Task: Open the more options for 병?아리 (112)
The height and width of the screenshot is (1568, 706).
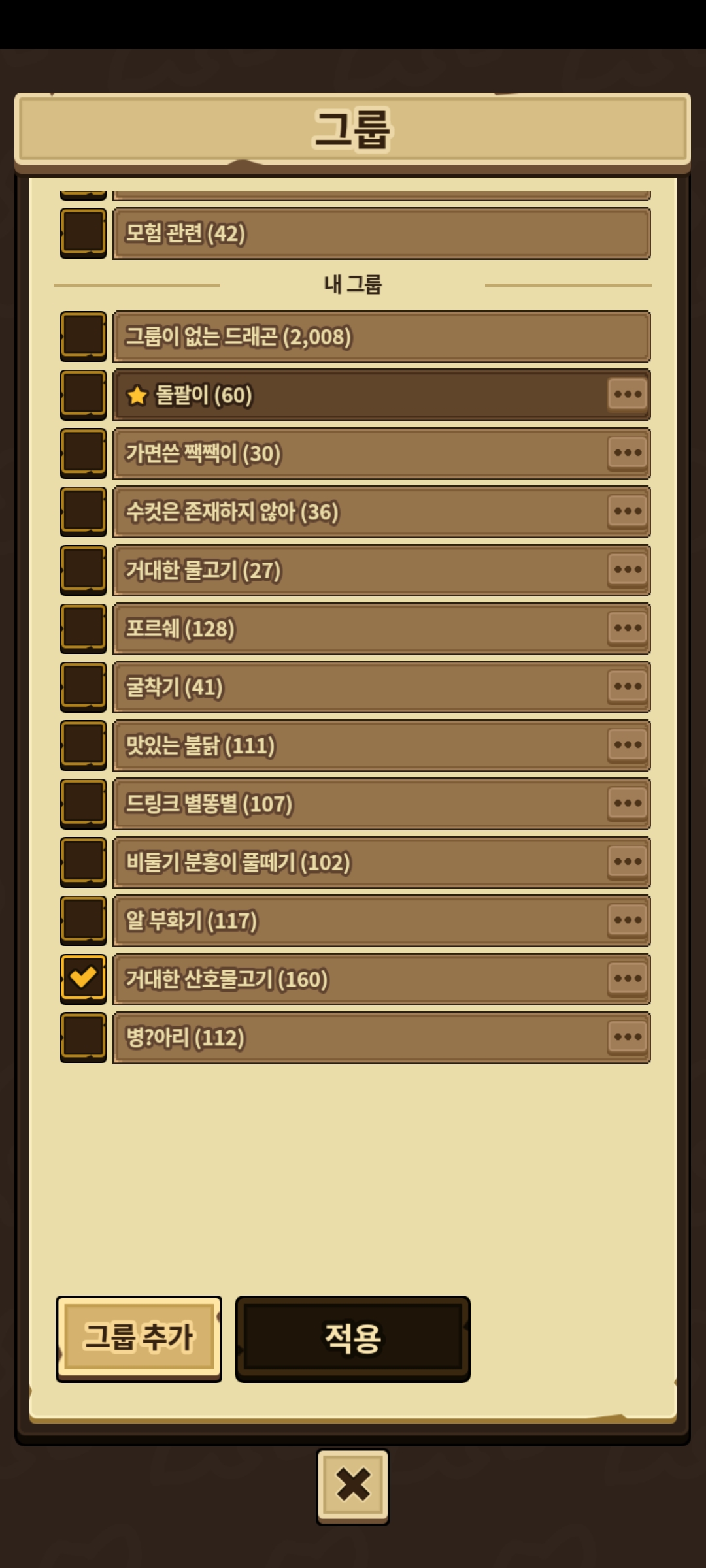Action: coord(628,1037)
